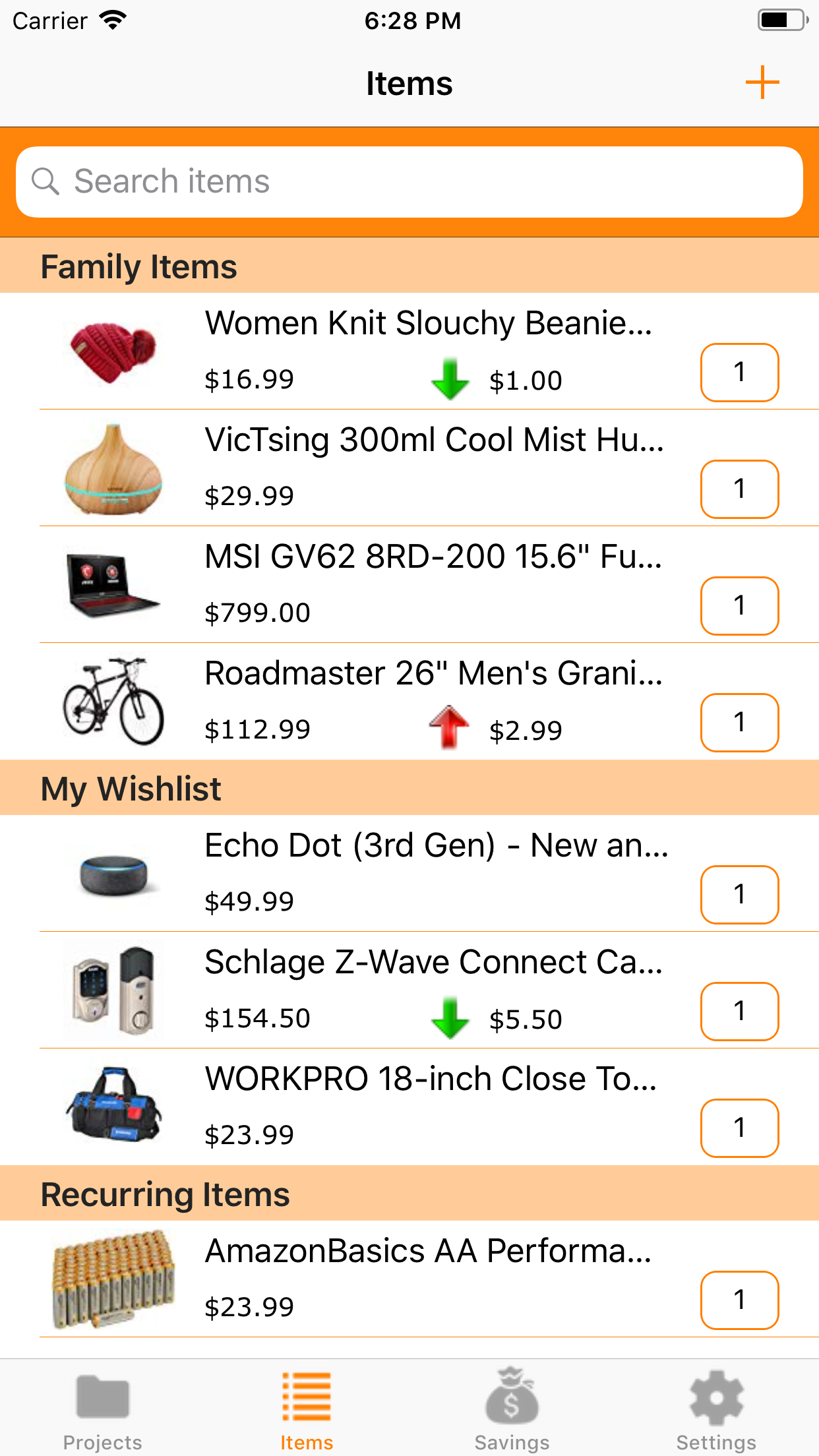Viewport: 819px width, 1456px height.
Task: Select the Savings tab label
Action: (x=512, y=1441)
